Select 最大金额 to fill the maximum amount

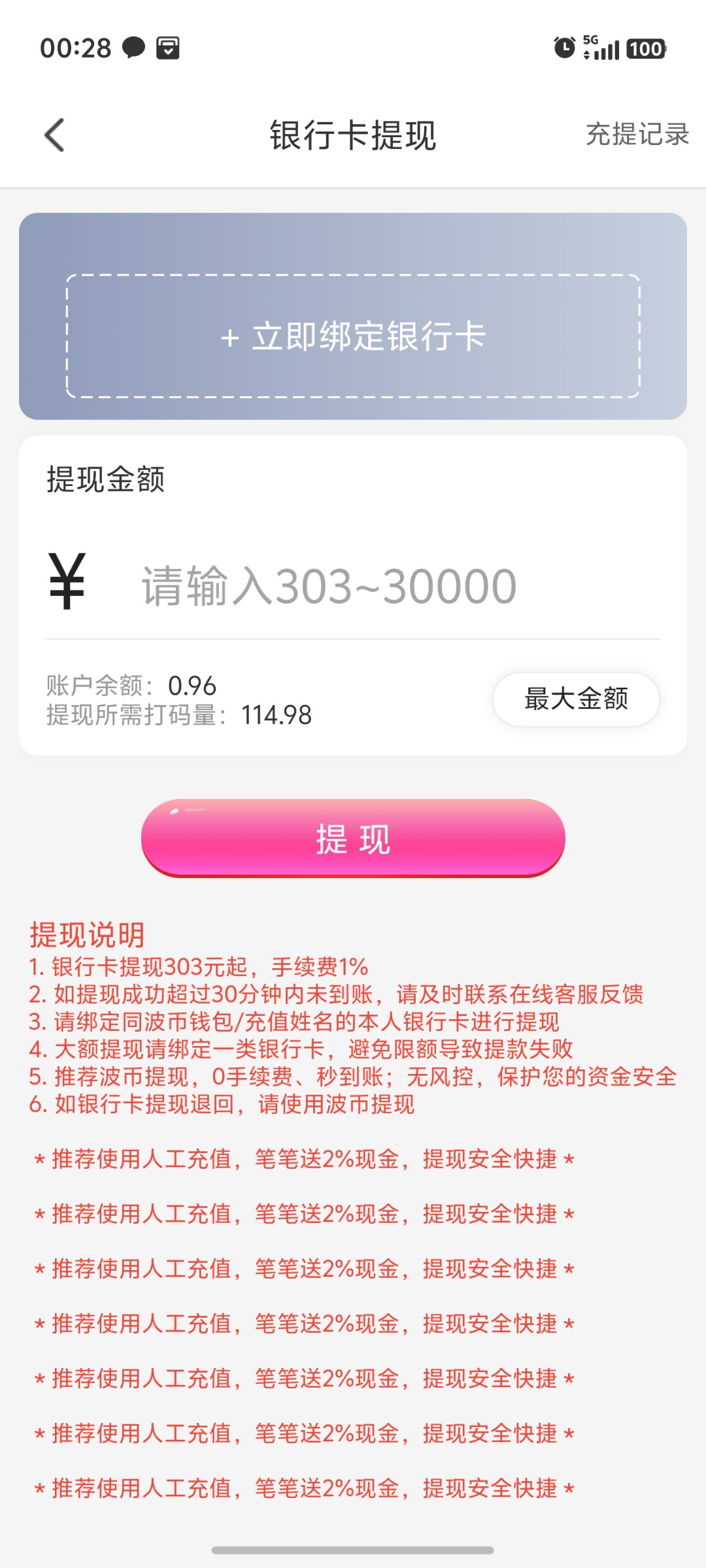(x=576, y=699)
